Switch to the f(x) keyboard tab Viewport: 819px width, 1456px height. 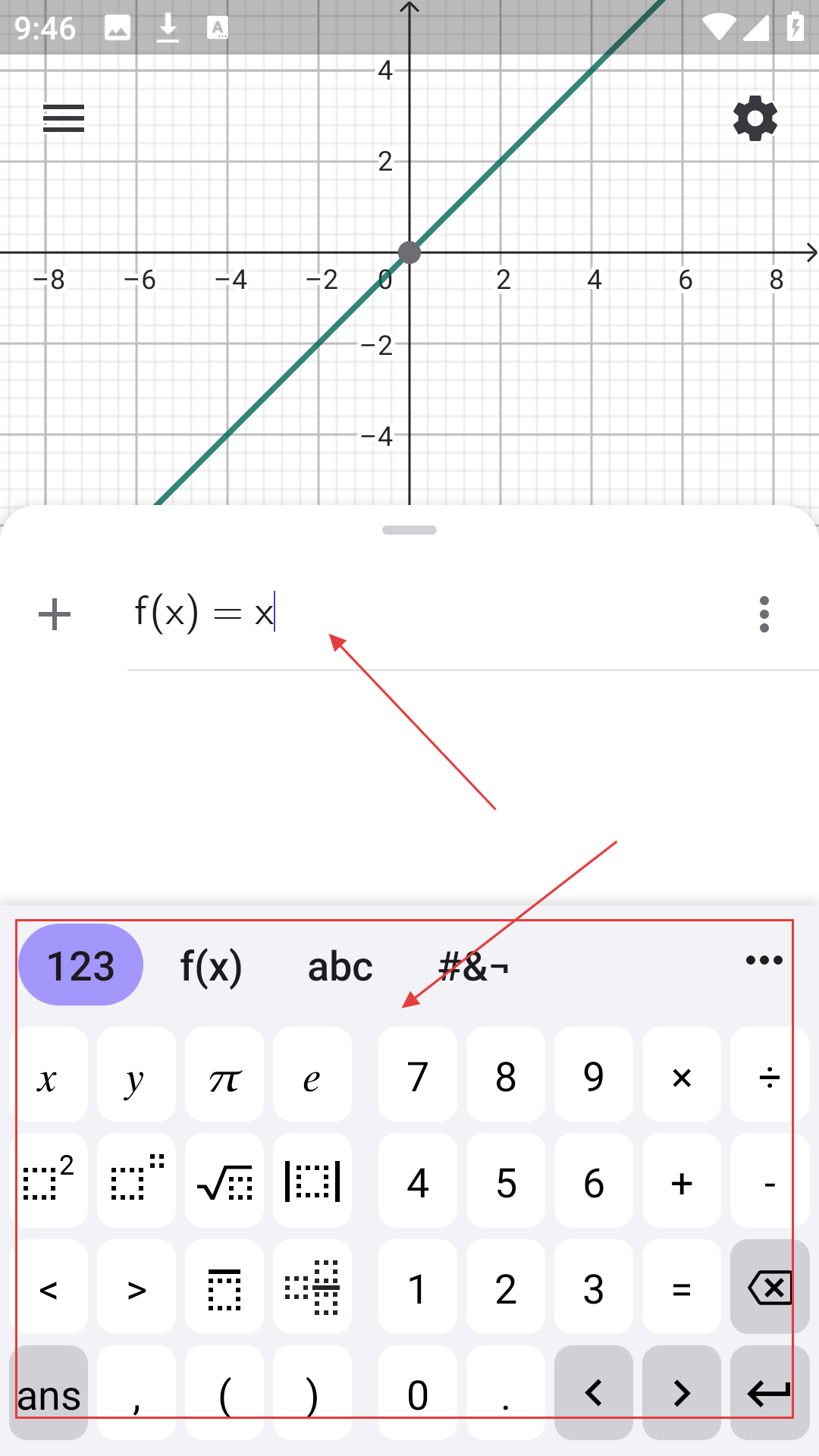pos(211,966)
